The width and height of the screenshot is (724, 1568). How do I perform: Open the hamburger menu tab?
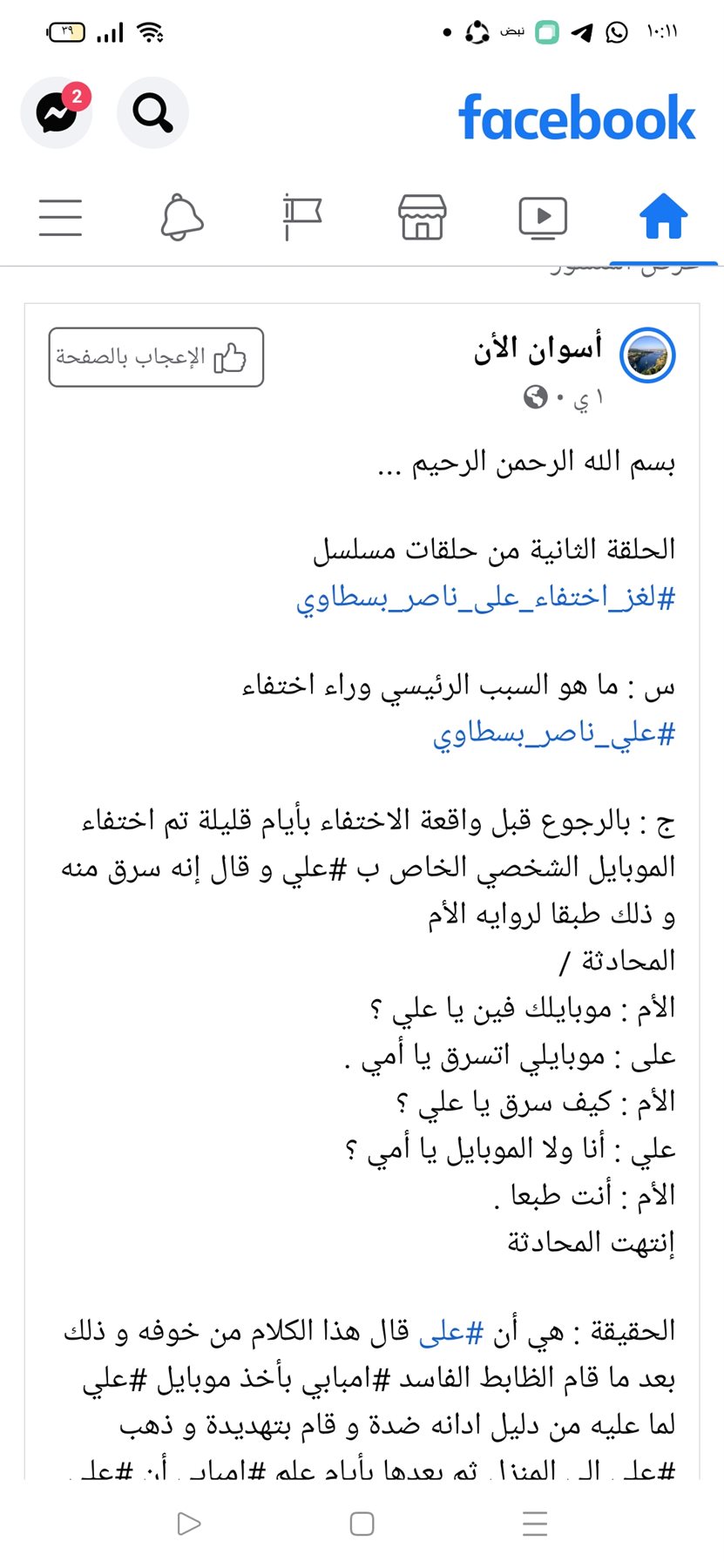(61, 218)
